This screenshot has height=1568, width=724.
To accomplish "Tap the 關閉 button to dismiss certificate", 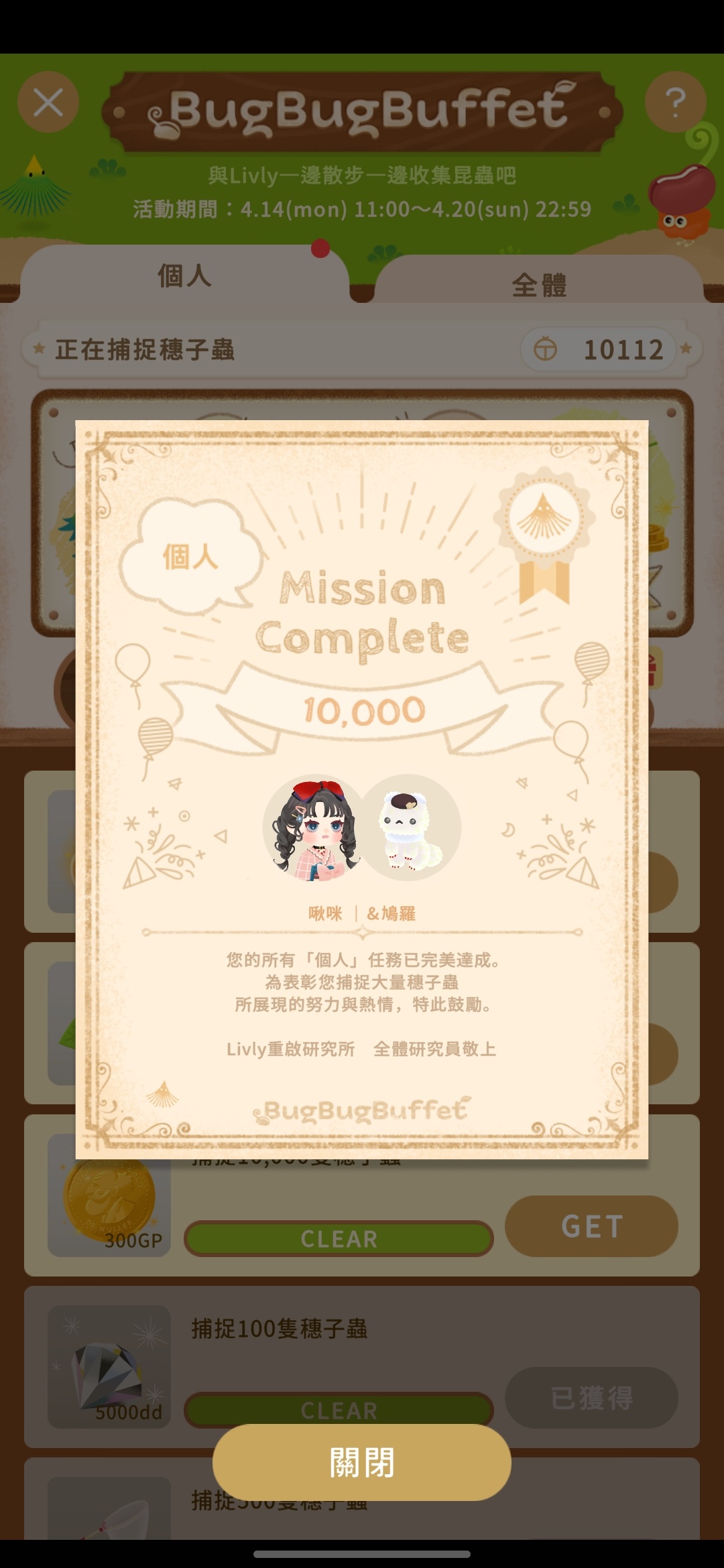I will point(361,1461).
